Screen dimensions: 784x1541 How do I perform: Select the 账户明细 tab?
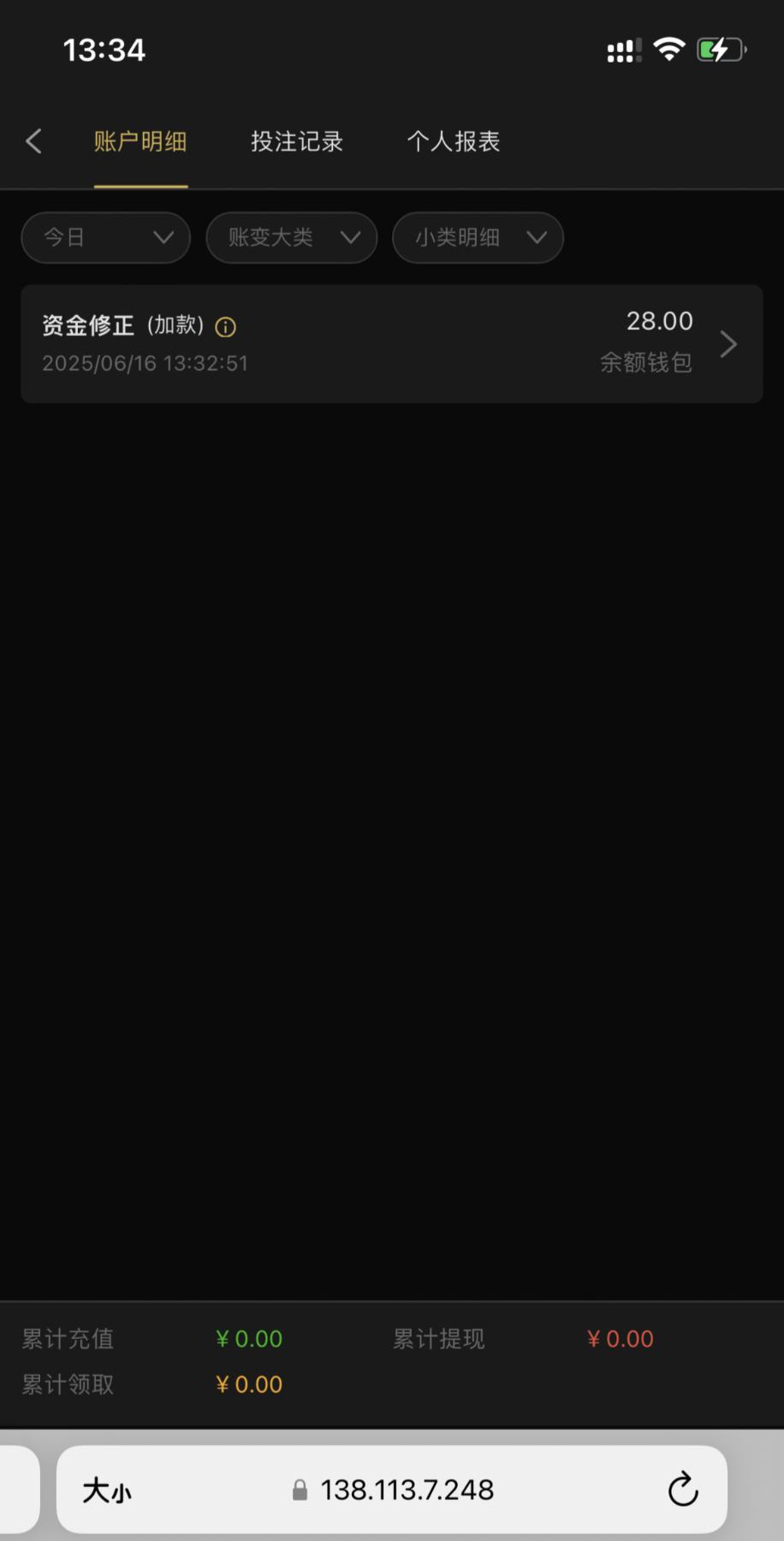click(x=140, y=141)
